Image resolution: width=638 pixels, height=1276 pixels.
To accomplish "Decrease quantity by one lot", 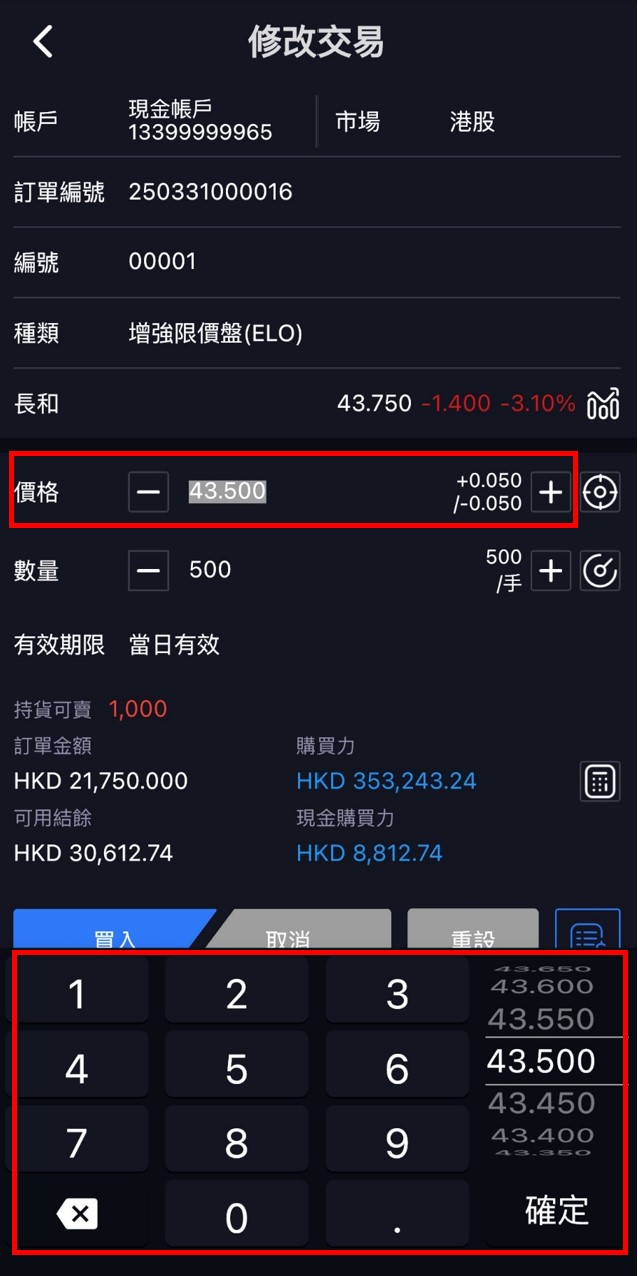I will click(148, 570).
